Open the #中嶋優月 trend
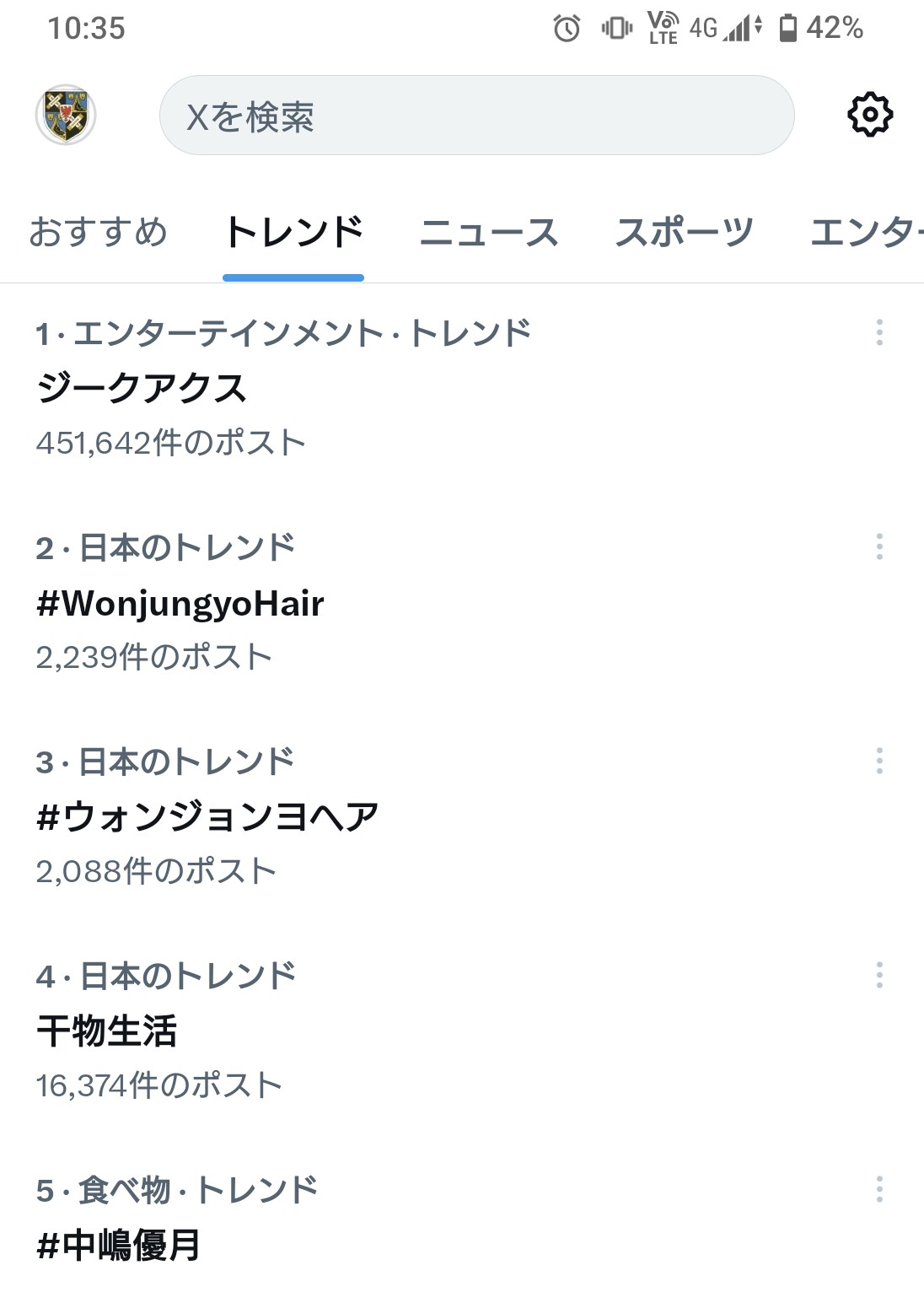The image size is (924, 1292). pyautogui.click(x=118, y=1245)
